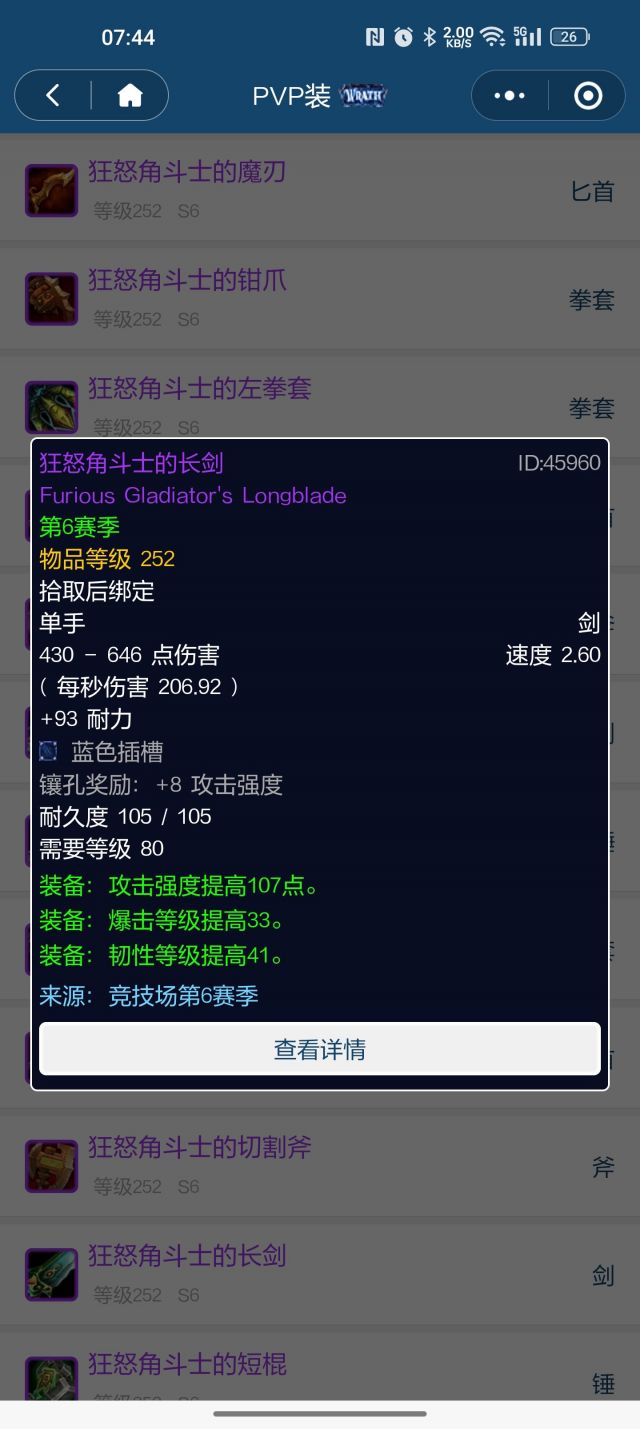Tap 查看详情 to view item details
Image resolution: width=640 pixels, height=1429 pixels.
(320, 1049)
